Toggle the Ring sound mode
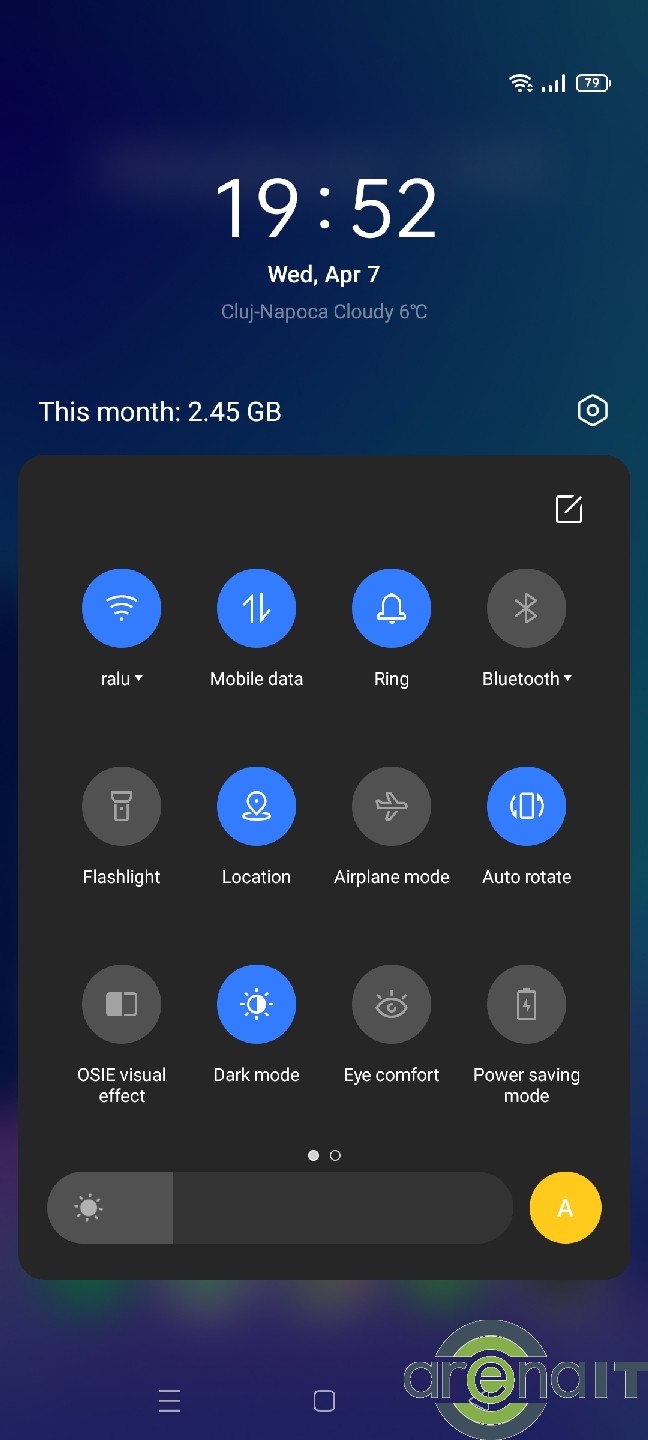Screen dimensions: 648x1440 [391, 608]
